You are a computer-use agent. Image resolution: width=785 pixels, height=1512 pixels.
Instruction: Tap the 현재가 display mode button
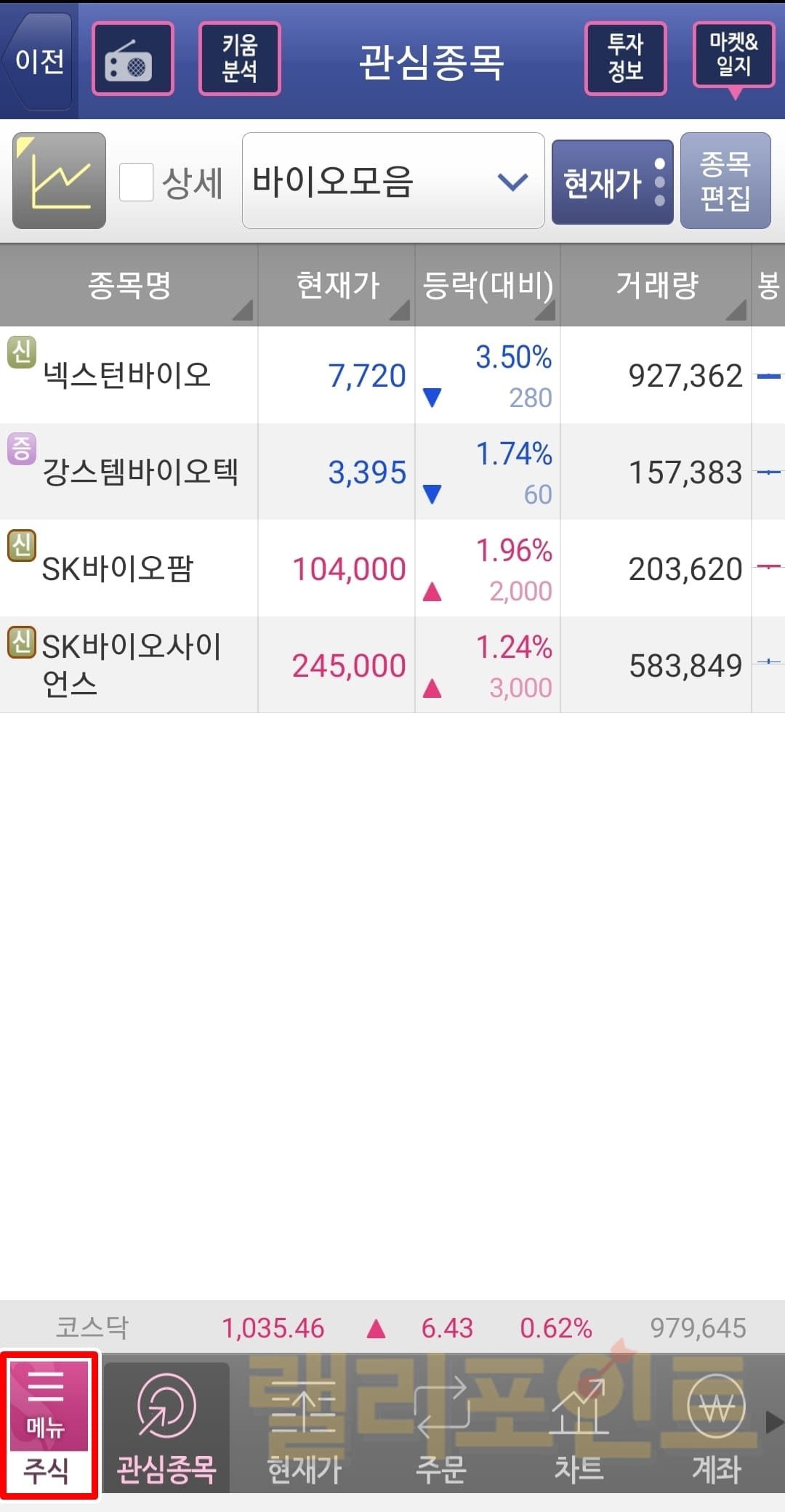tap(612, 182)
